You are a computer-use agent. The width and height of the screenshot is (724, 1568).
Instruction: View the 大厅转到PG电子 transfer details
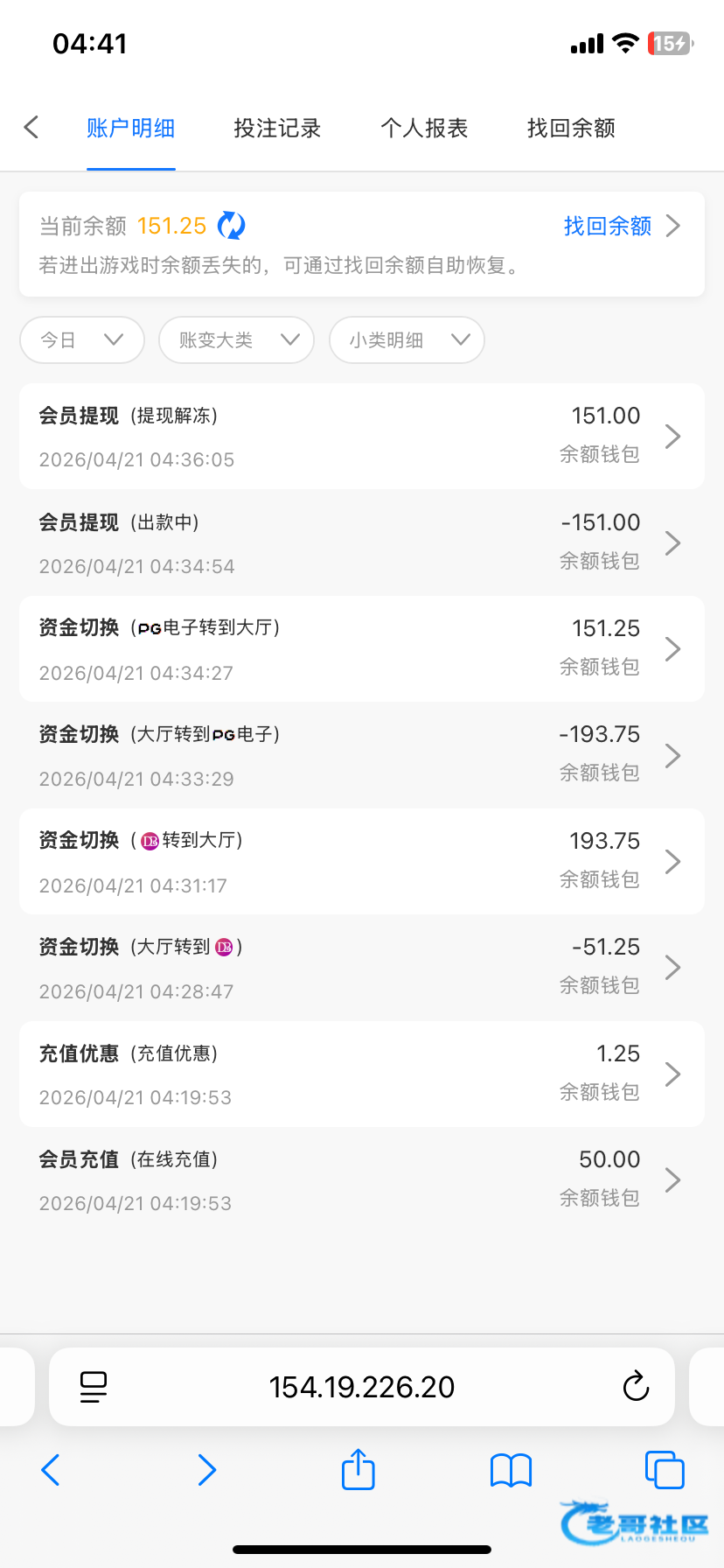click(x=362, y=755)
